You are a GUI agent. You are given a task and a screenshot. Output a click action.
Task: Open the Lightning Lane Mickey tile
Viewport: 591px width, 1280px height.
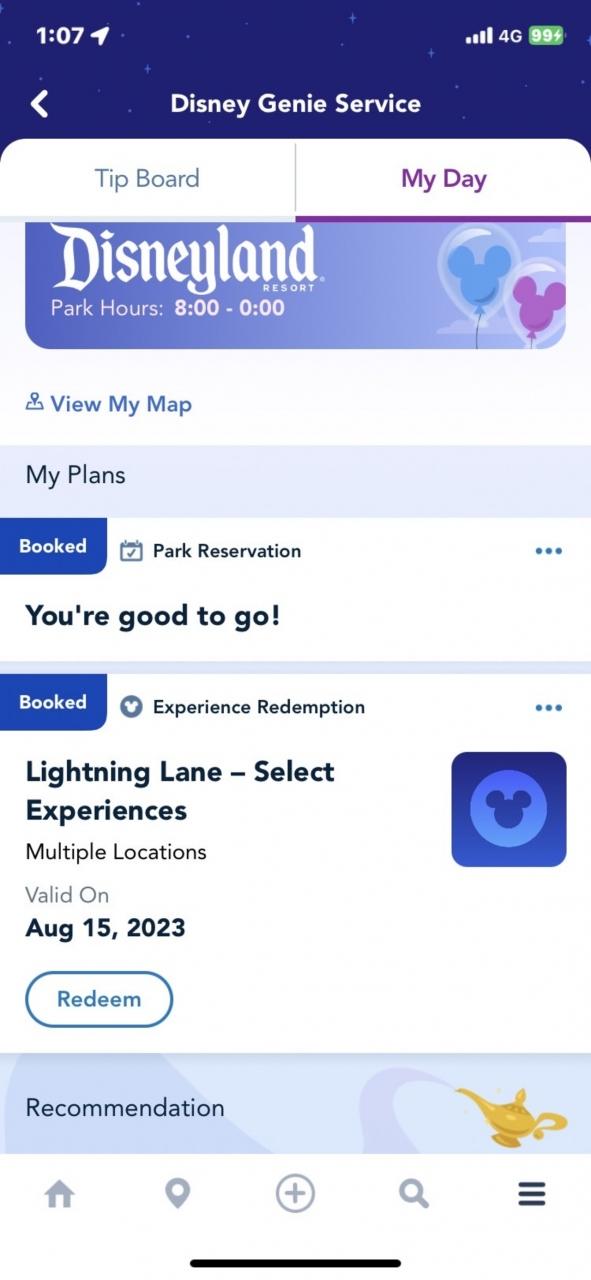click(x=509, y=809)
